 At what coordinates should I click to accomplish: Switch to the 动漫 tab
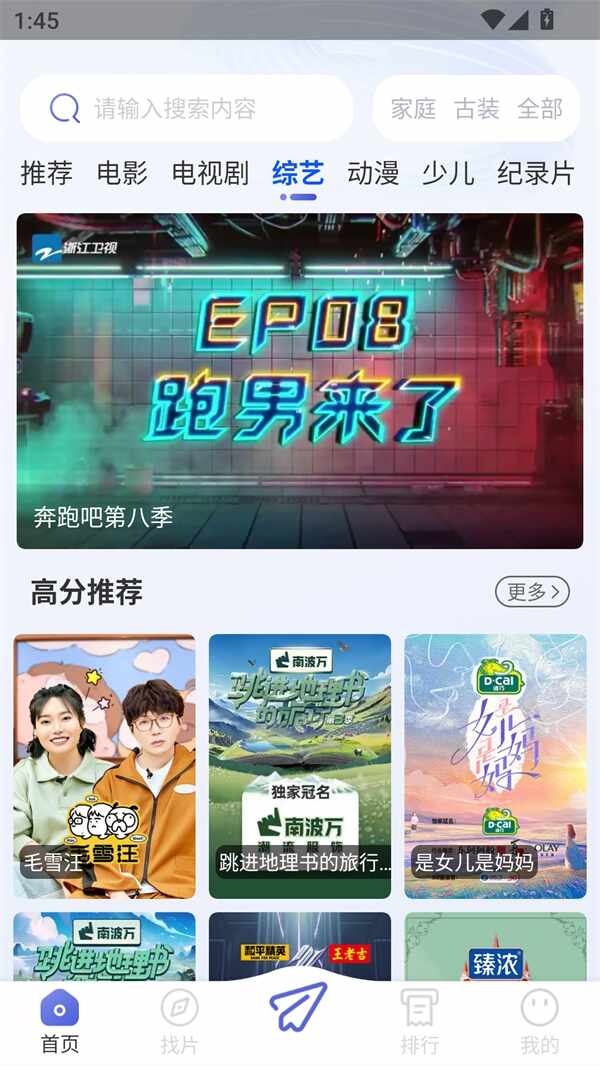(373, 173)
